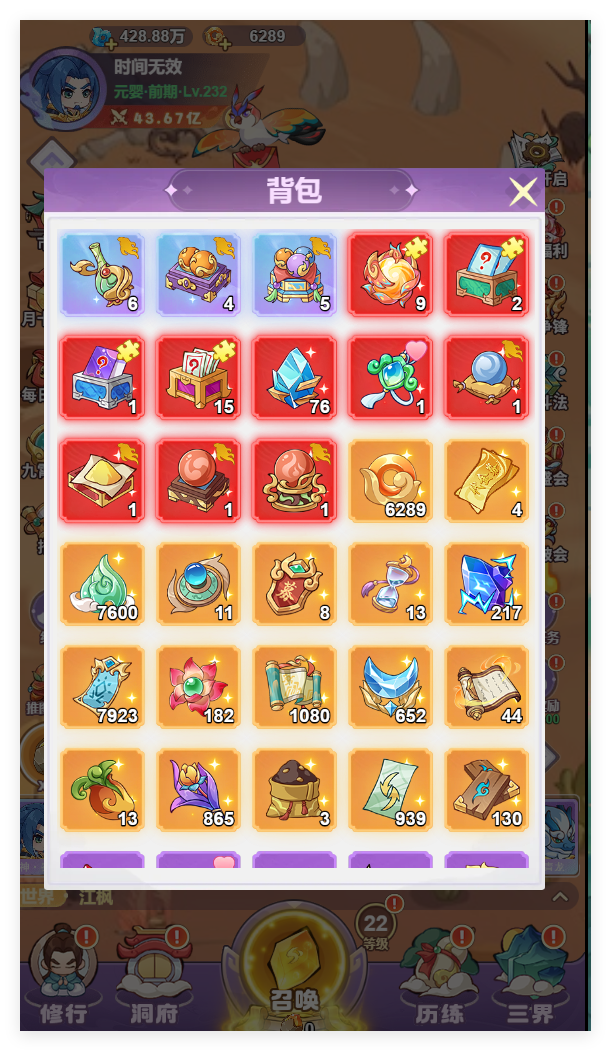The width and height of the screenshot is (611, 1051).
Task: Open the orange gourd fruit item 13
Action: pos(103,790)
